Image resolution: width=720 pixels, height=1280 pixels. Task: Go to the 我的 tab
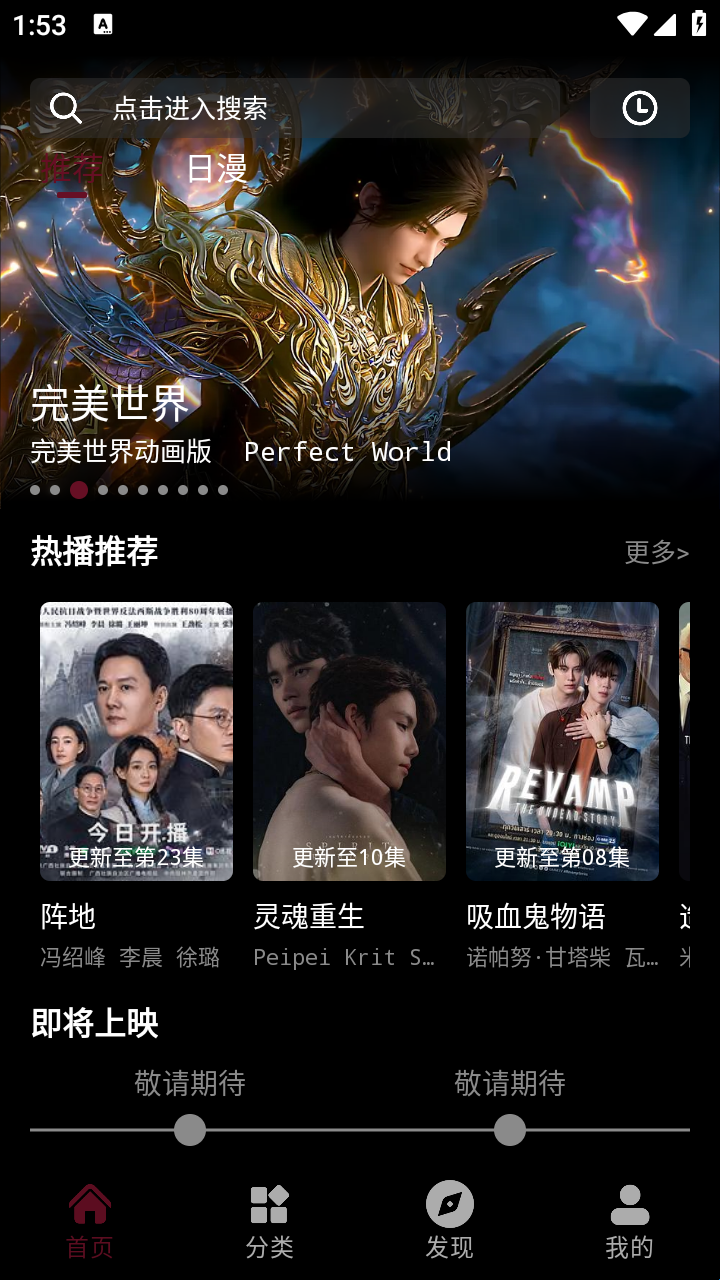pyautogui.click(x=630, y=1221)
